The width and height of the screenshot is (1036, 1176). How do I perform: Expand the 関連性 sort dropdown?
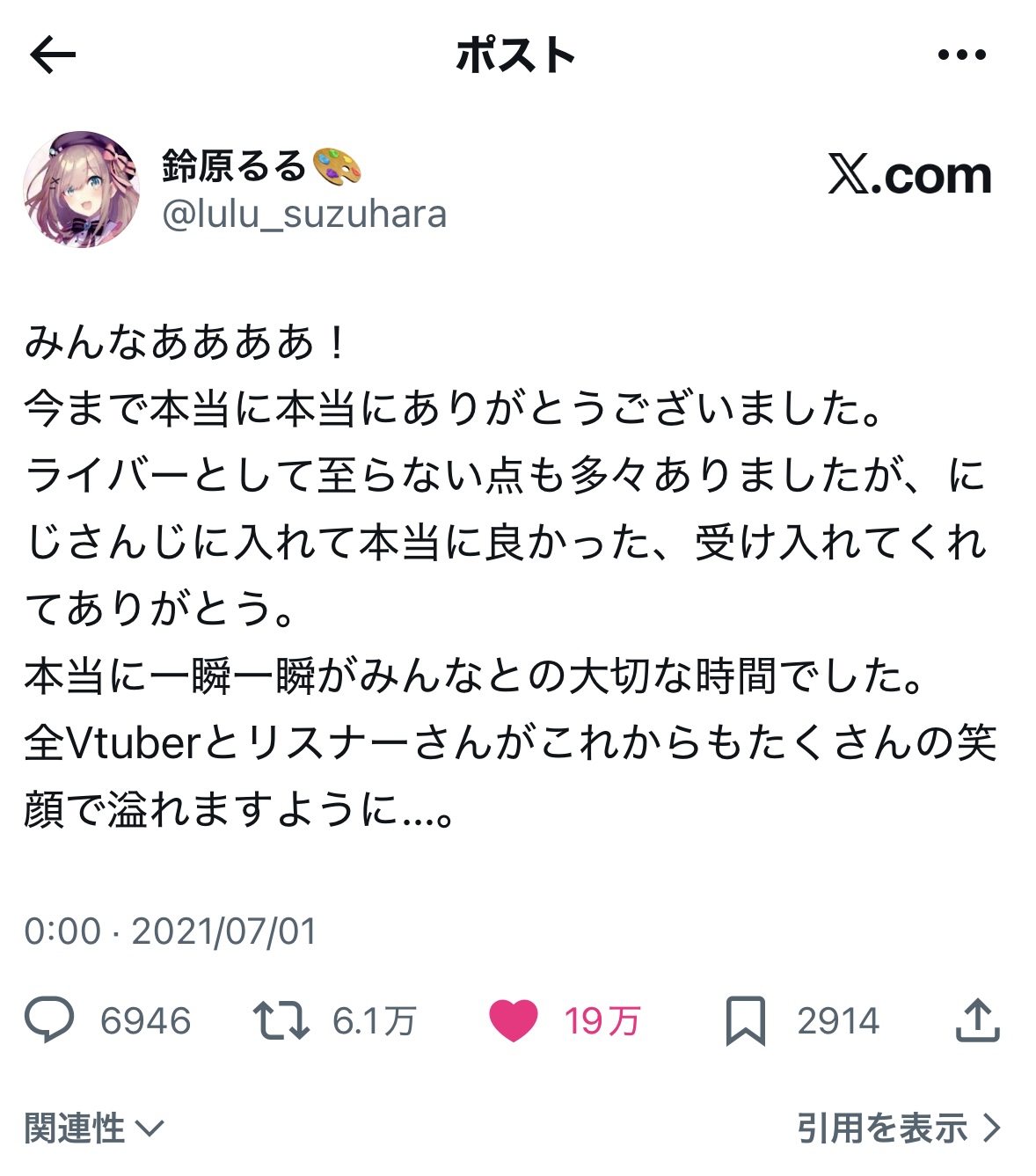(x=94, y=1129)
